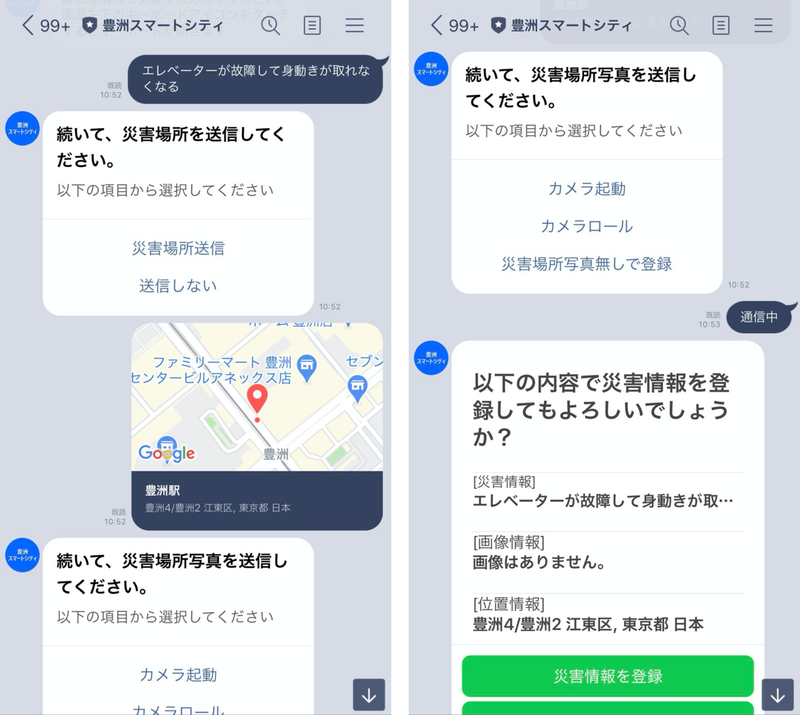The width and height of the screenshot is (800, 715).
Task: Choose 送信しない option
Action: point(178,286)
